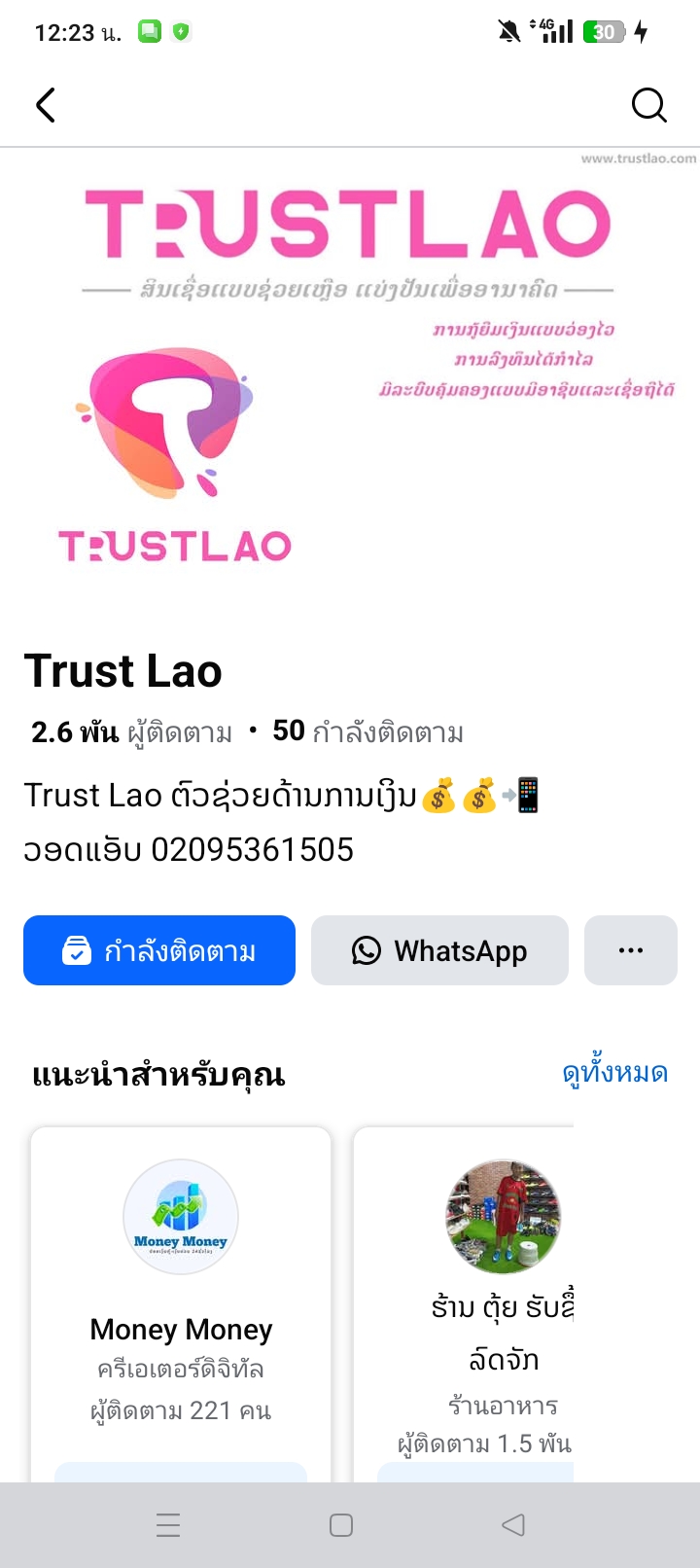Open search from the magnifier icon
This screenshot has height=1568, width=700.
point(648,105)
